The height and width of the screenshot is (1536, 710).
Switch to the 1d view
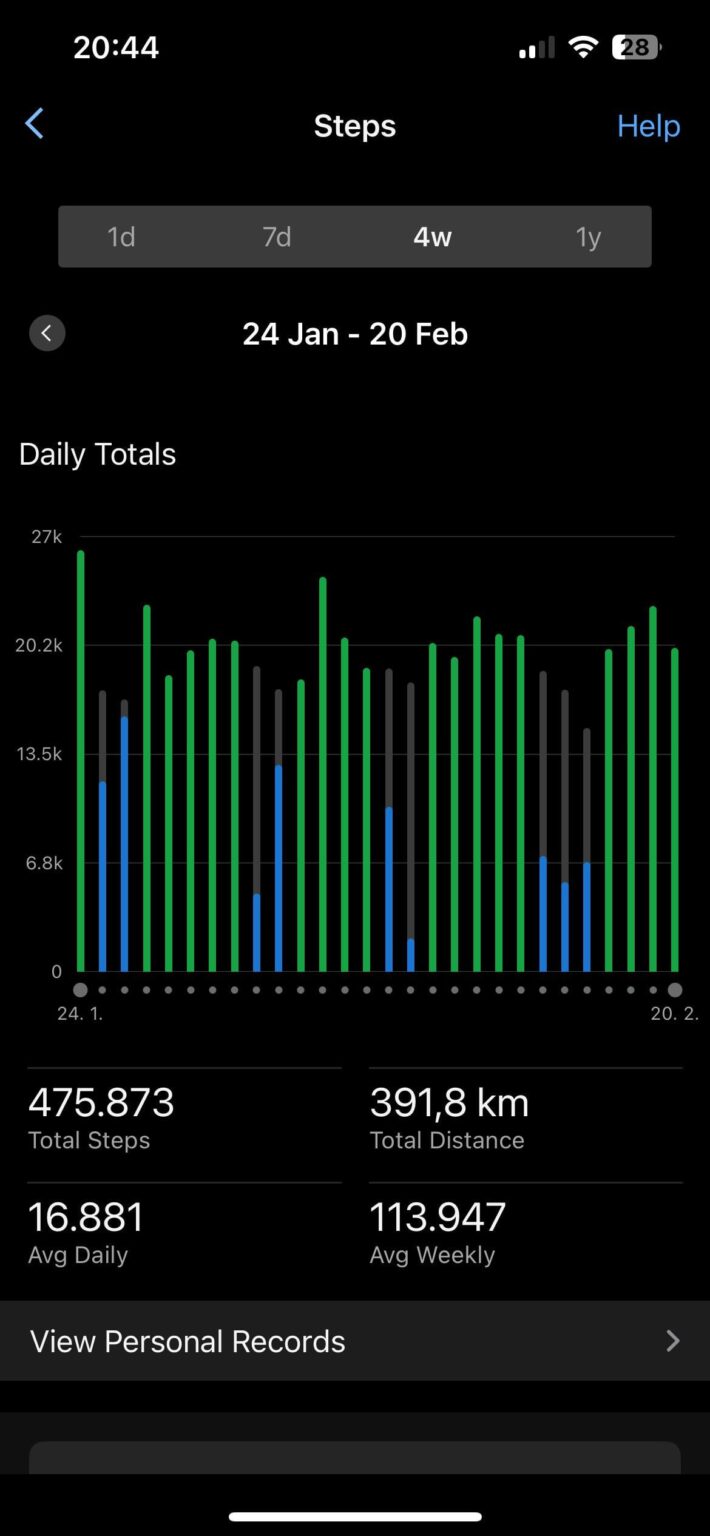coord(121,237)
